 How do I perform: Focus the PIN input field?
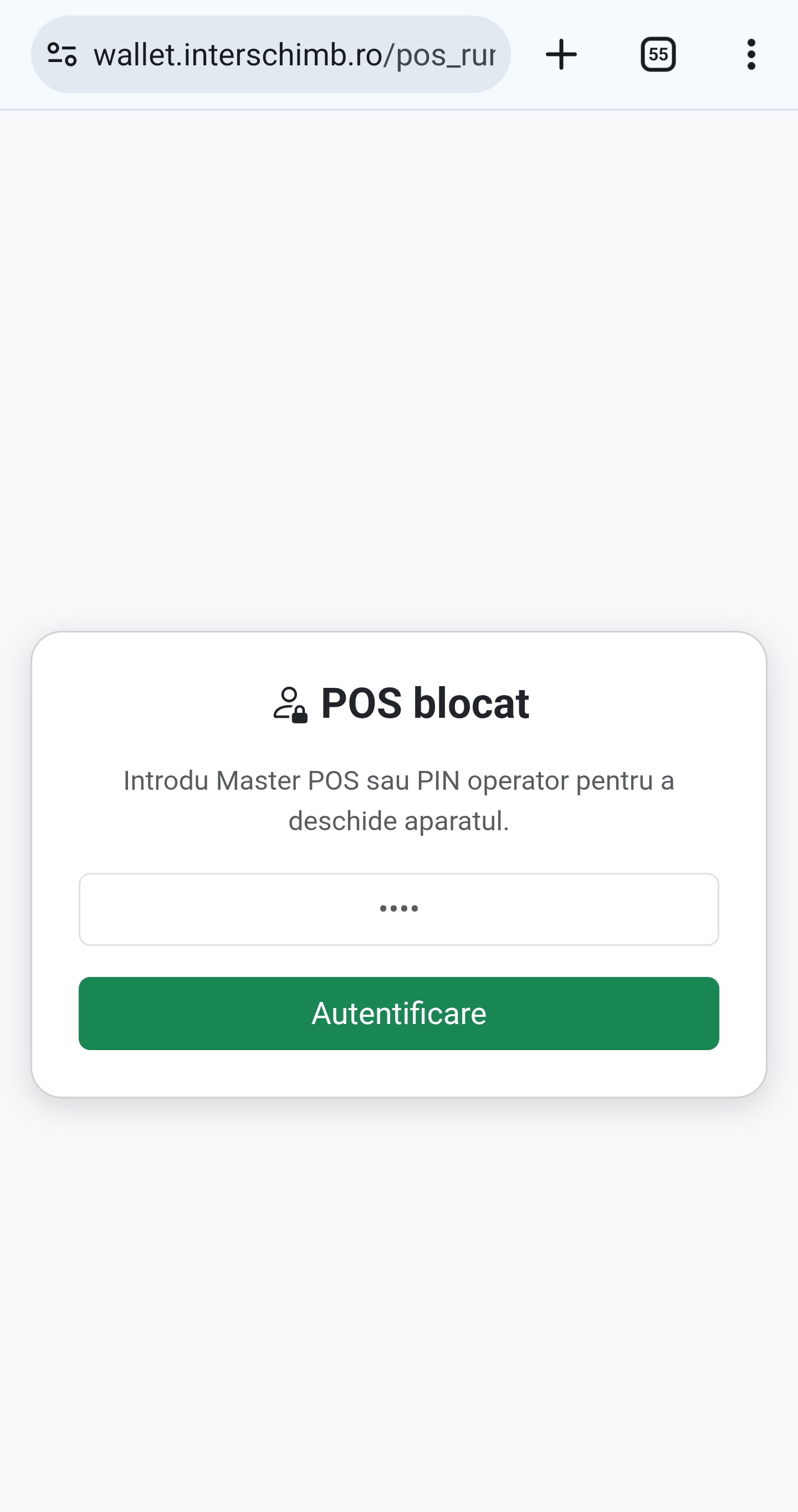pyautogui.click(x=398, y=909)
